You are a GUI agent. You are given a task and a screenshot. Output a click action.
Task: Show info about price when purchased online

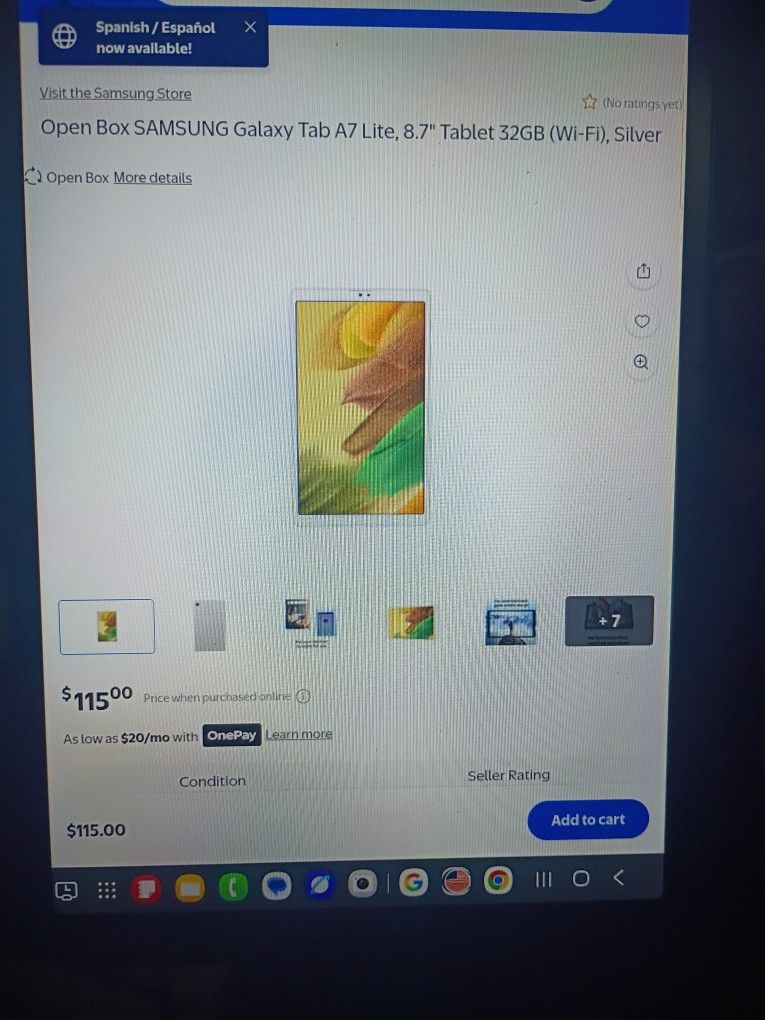(303, 697)
